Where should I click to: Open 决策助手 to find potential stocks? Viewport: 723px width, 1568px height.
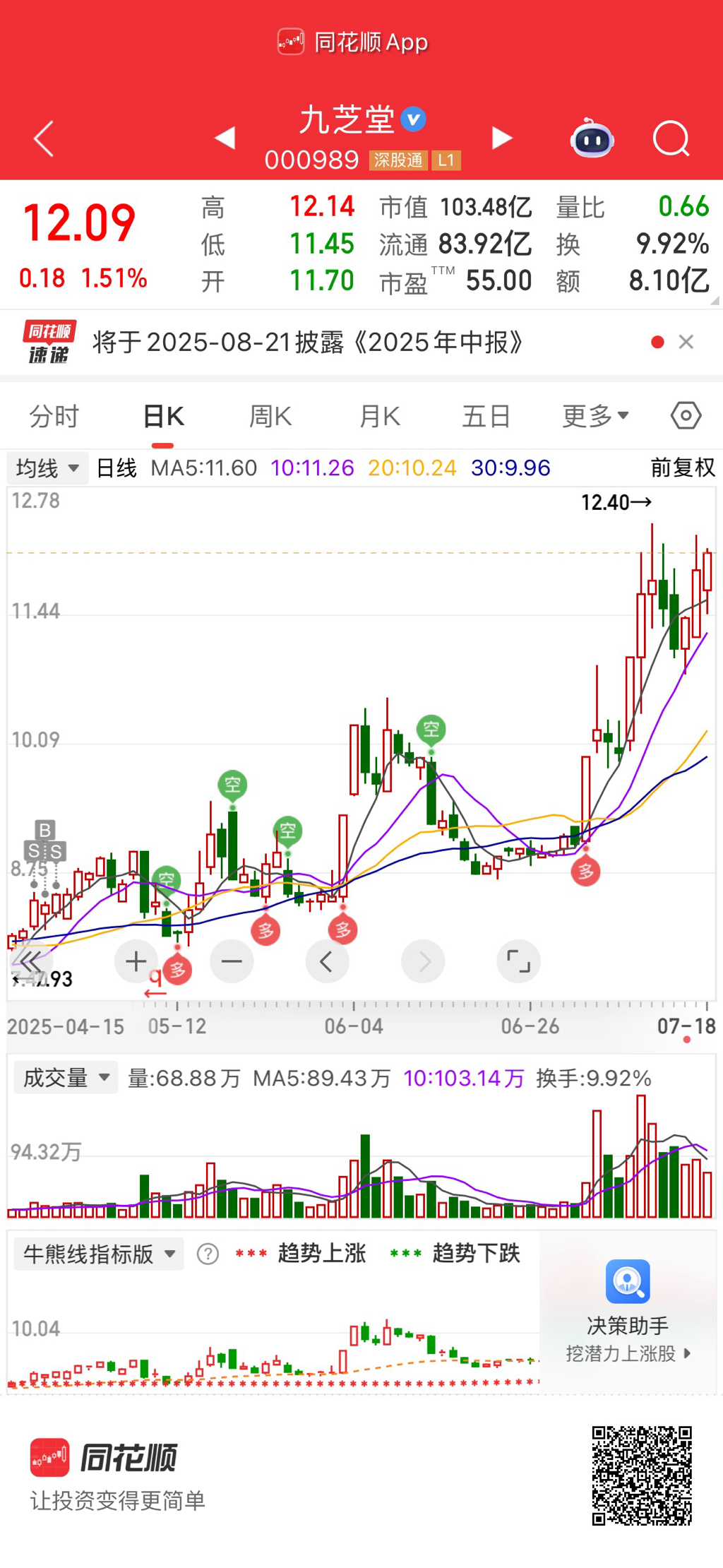click(x=627, y=1312)
